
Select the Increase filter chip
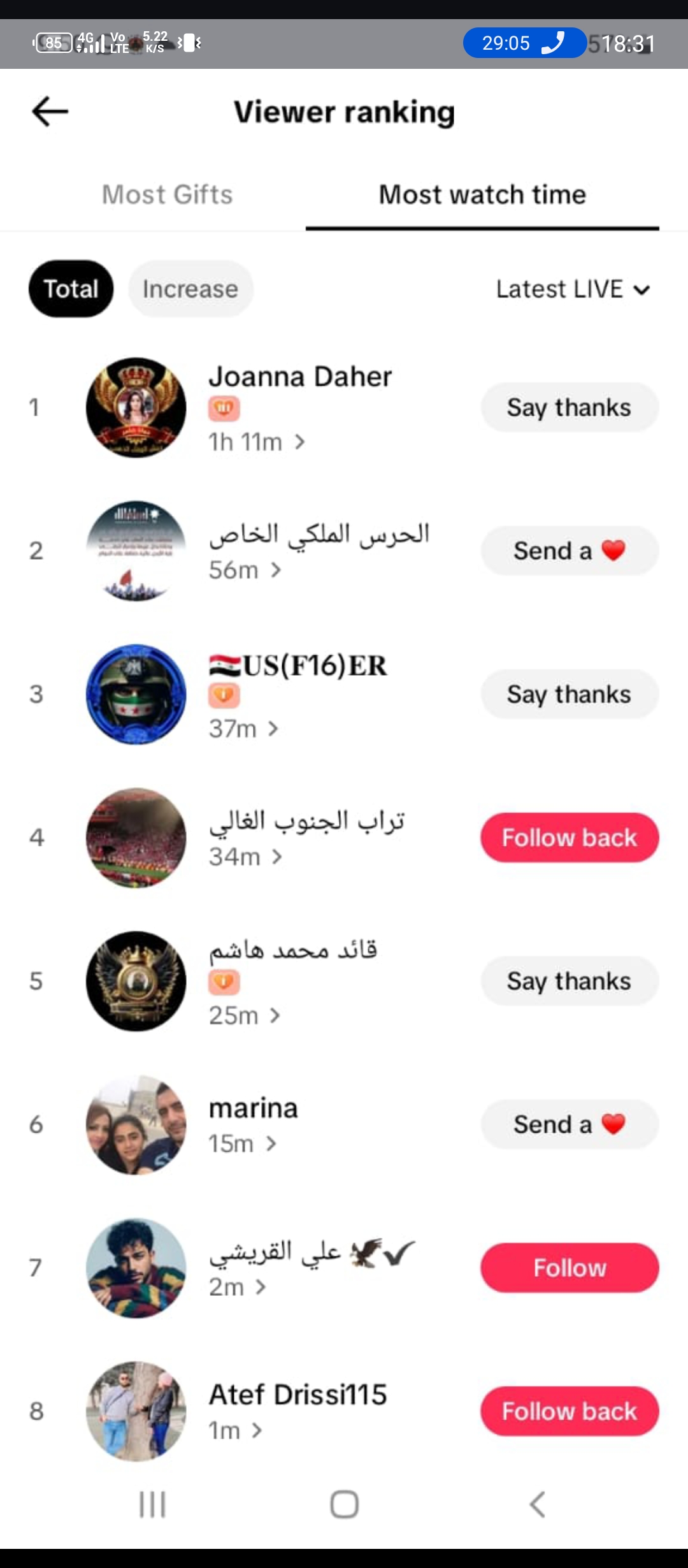click(x=190, y=289)
